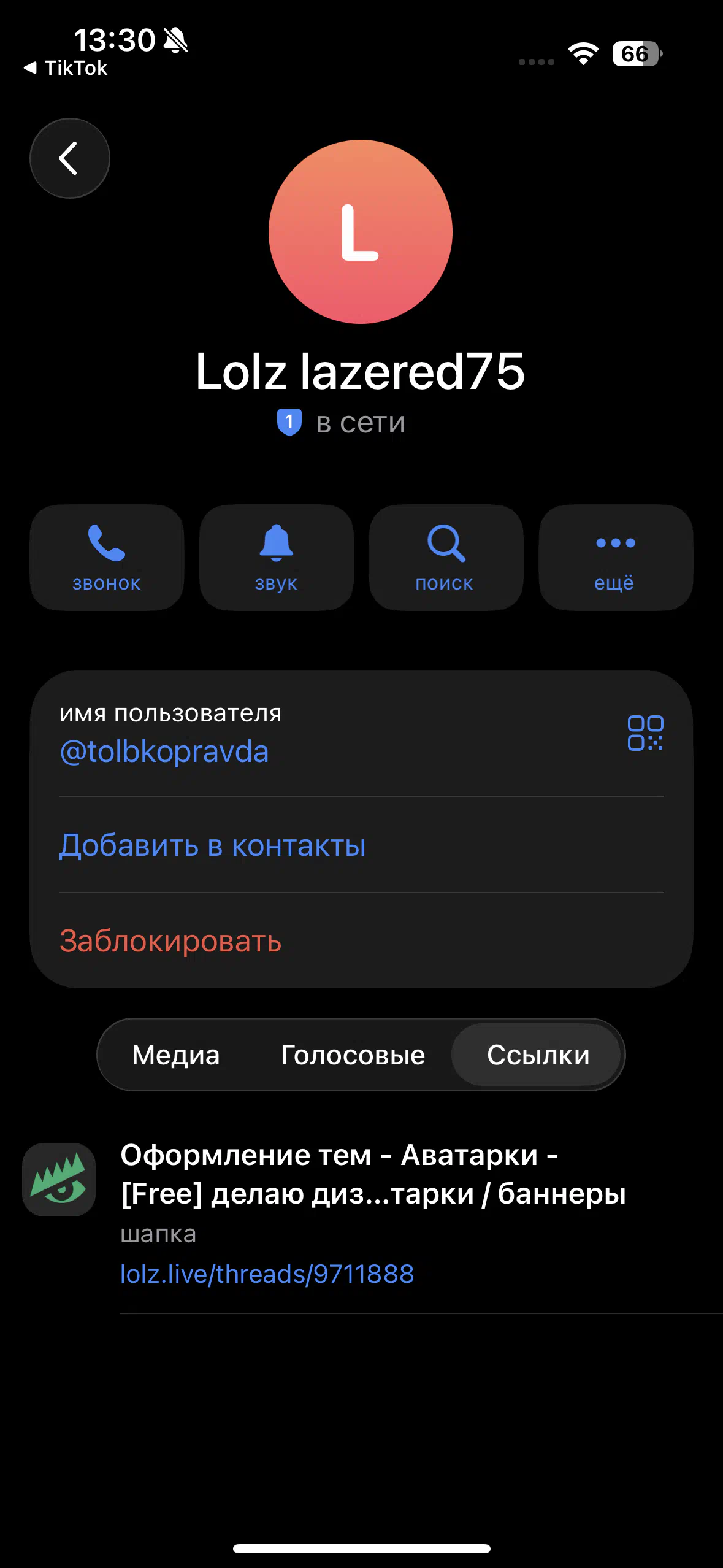Image resolution: width=723 pixels, height=1568 pixels.
Task: Open the lolz.live/threads/9711888 link
Action: click(267, 1274)
